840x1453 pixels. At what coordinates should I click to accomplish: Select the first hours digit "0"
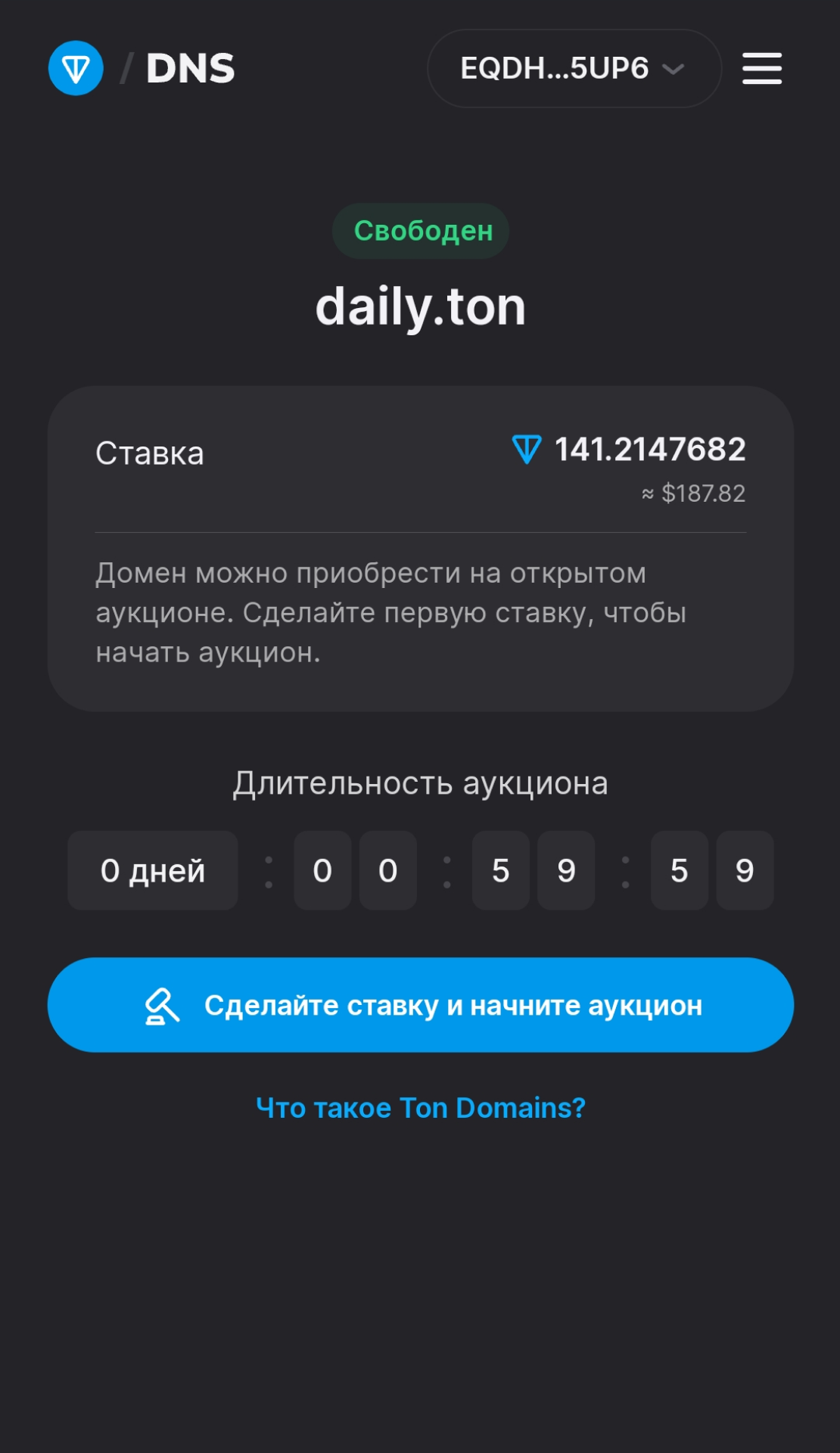322,870
